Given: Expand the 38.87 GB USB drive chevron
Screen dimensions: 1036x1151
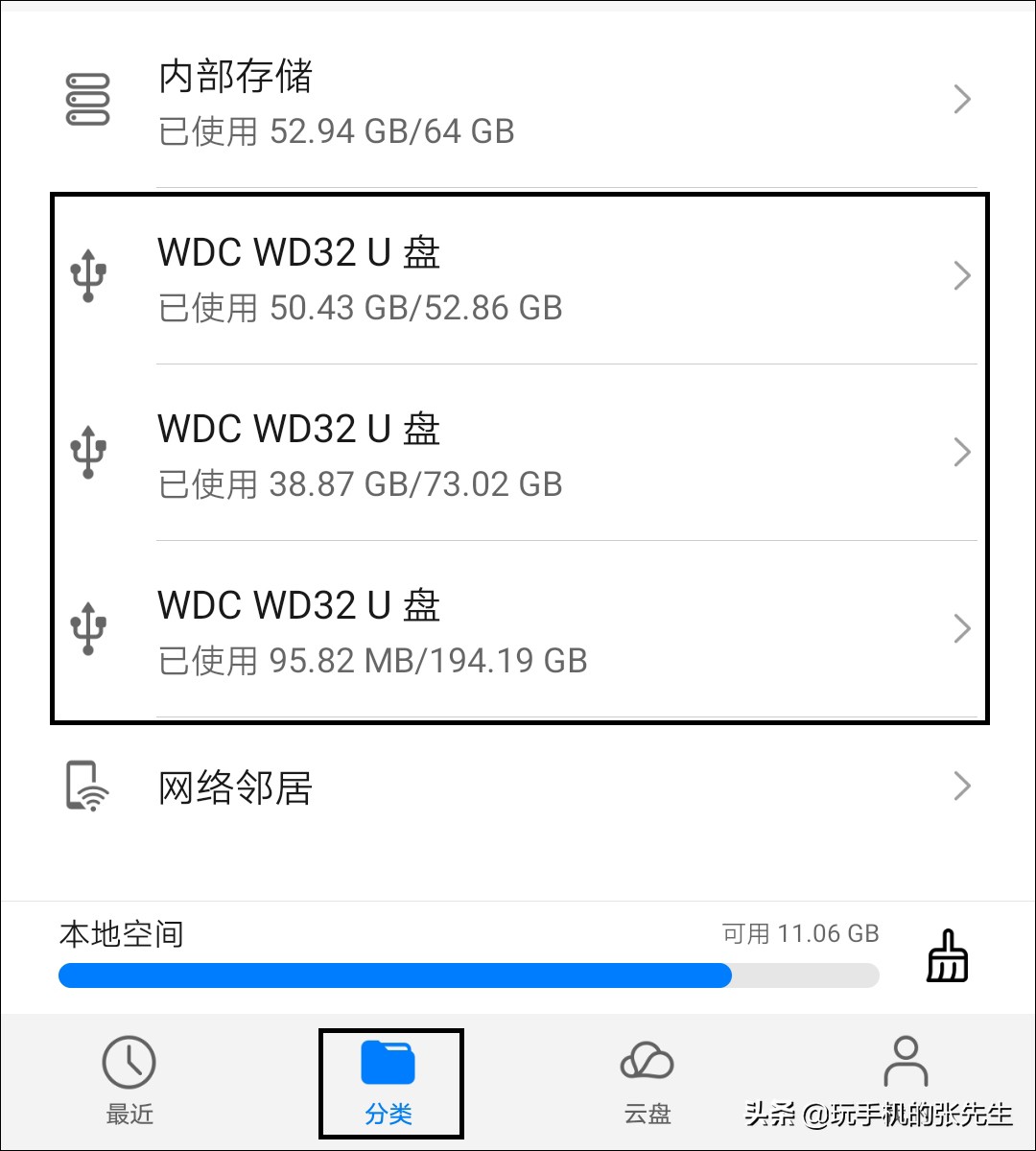Looking at the screenshot, I should click(x=962, y=452).
